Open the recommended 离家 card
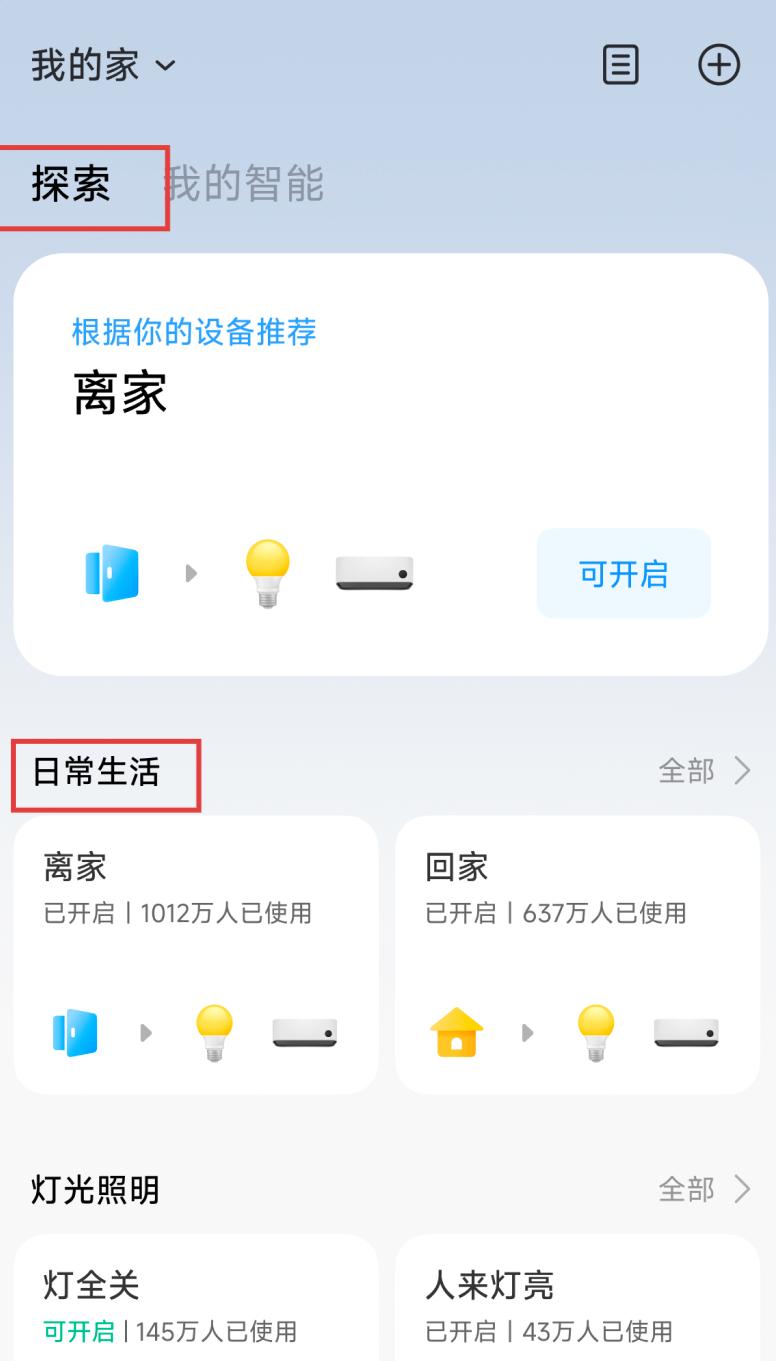The image size is (776, 1361). (x=390, y=464)
